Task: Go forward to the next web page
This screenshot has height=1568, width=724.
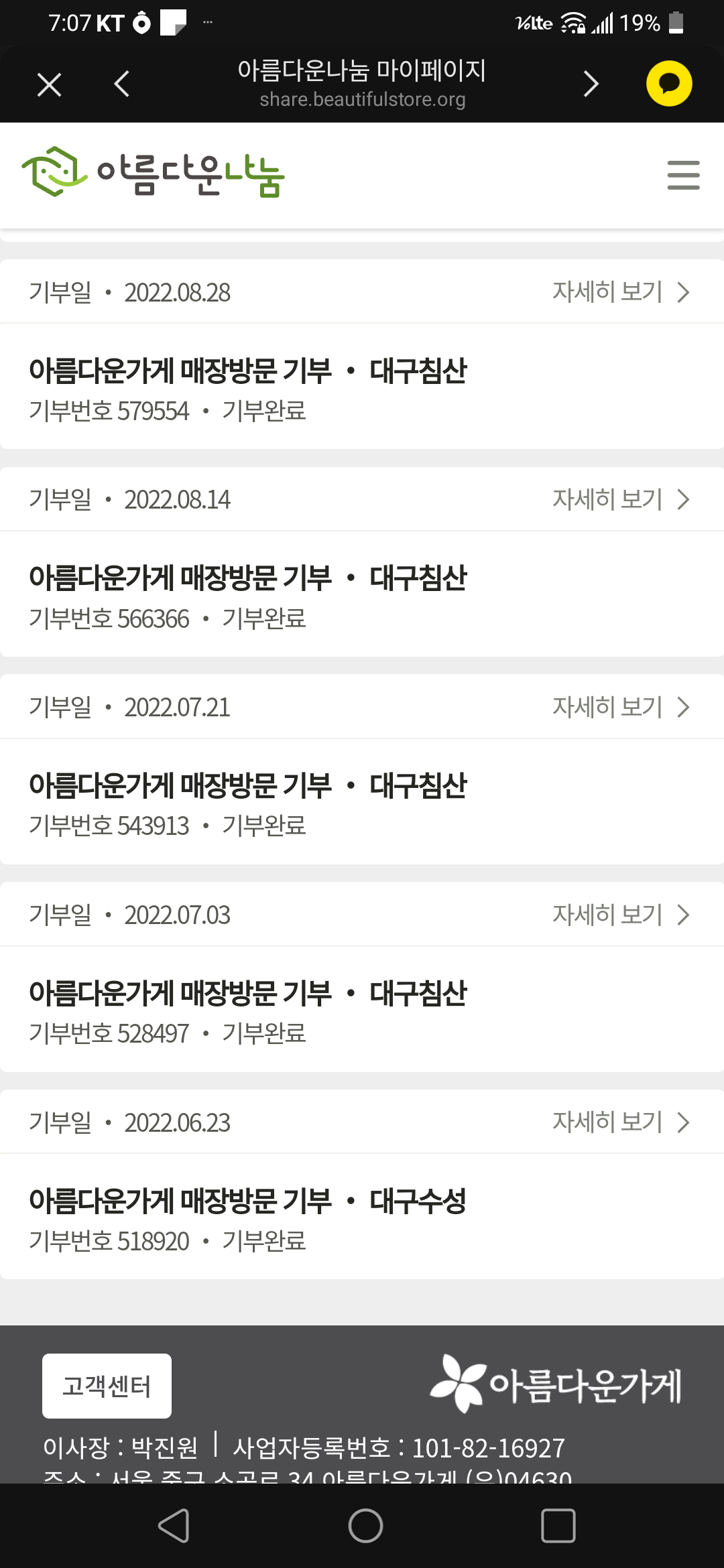Action: (x=590, y=84)
